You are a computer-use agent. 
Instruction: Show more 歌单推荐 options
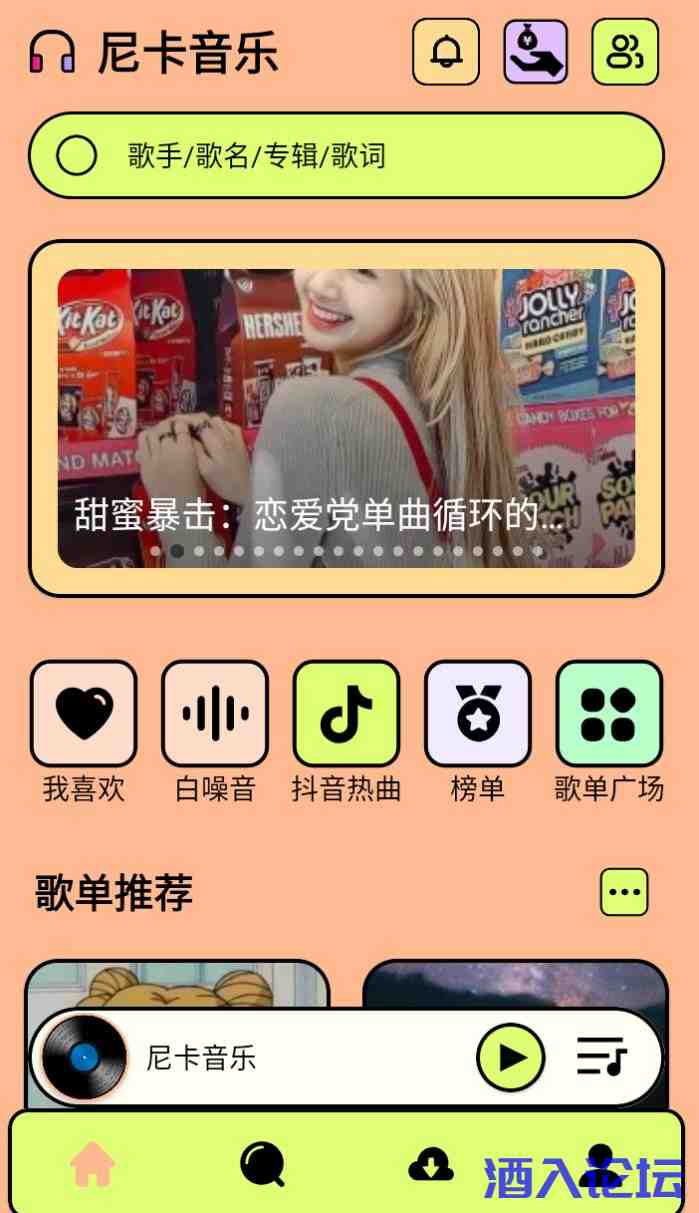point(624,892)
